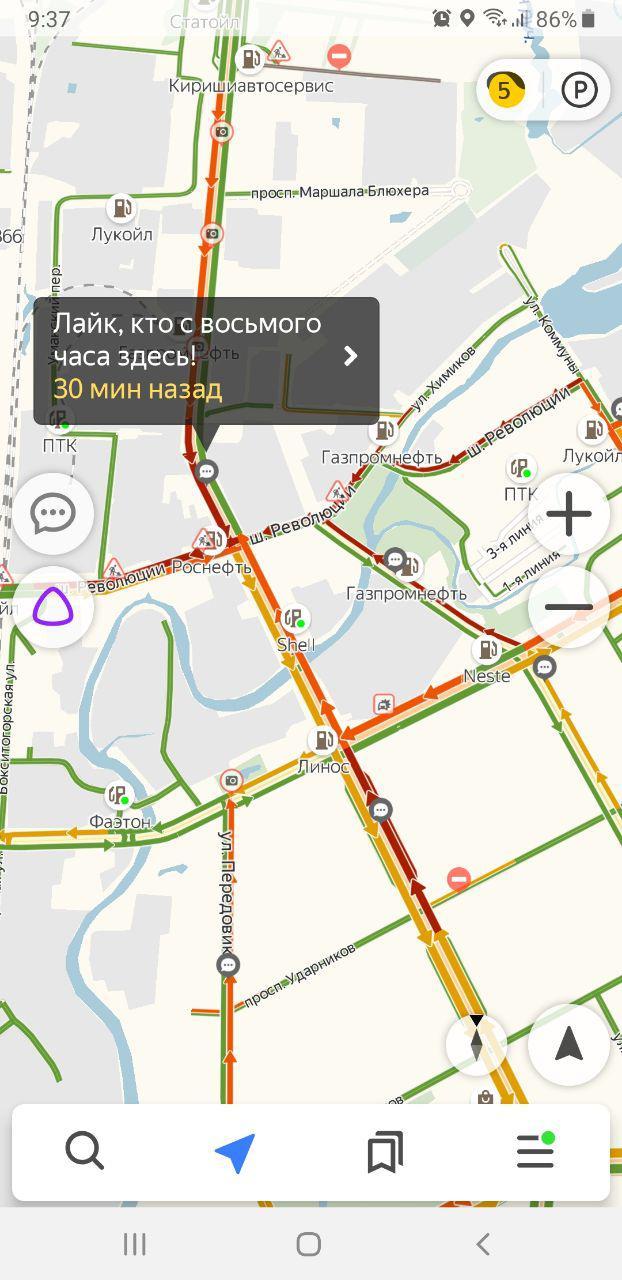Open the Линос gas station marker
Image resolution: width=622 pixels, height=1280 pixels.
pyautogui.click(x=324, y=741)
